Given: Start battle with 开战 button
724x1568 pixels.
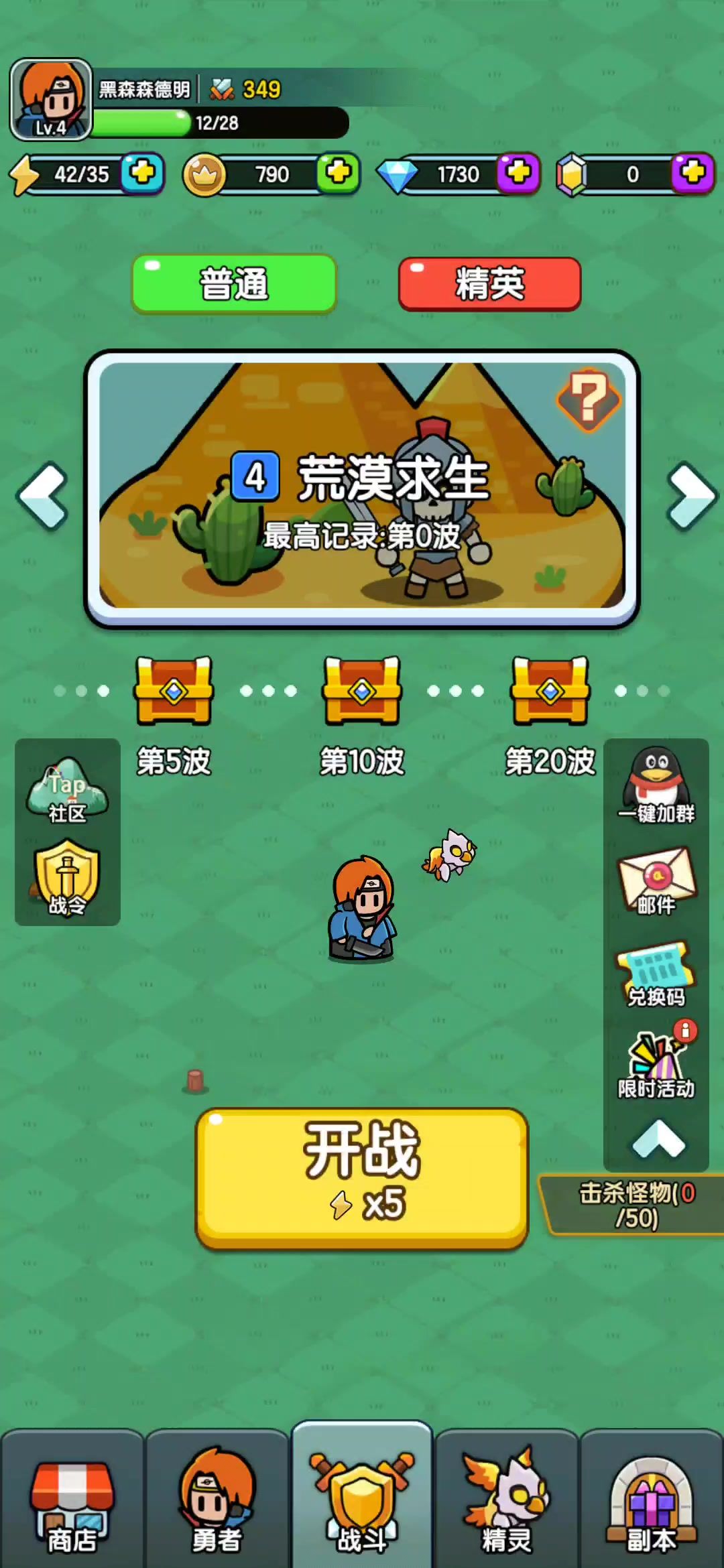Looking at the screenshot, I should [362, 1177].
